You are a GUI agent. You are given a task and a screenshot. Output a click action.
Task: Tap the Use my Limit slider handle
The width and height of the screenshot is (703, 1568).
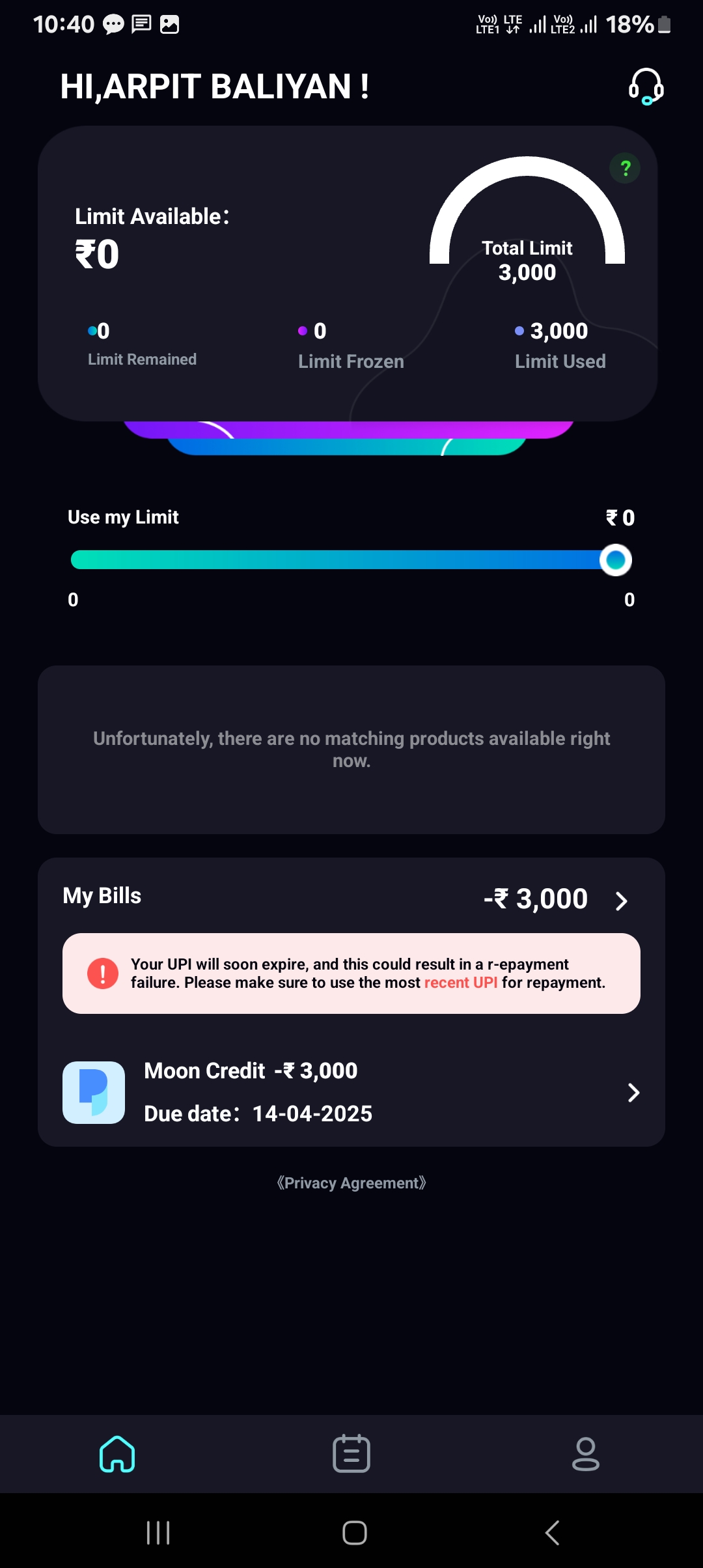[x=615, y=560]
